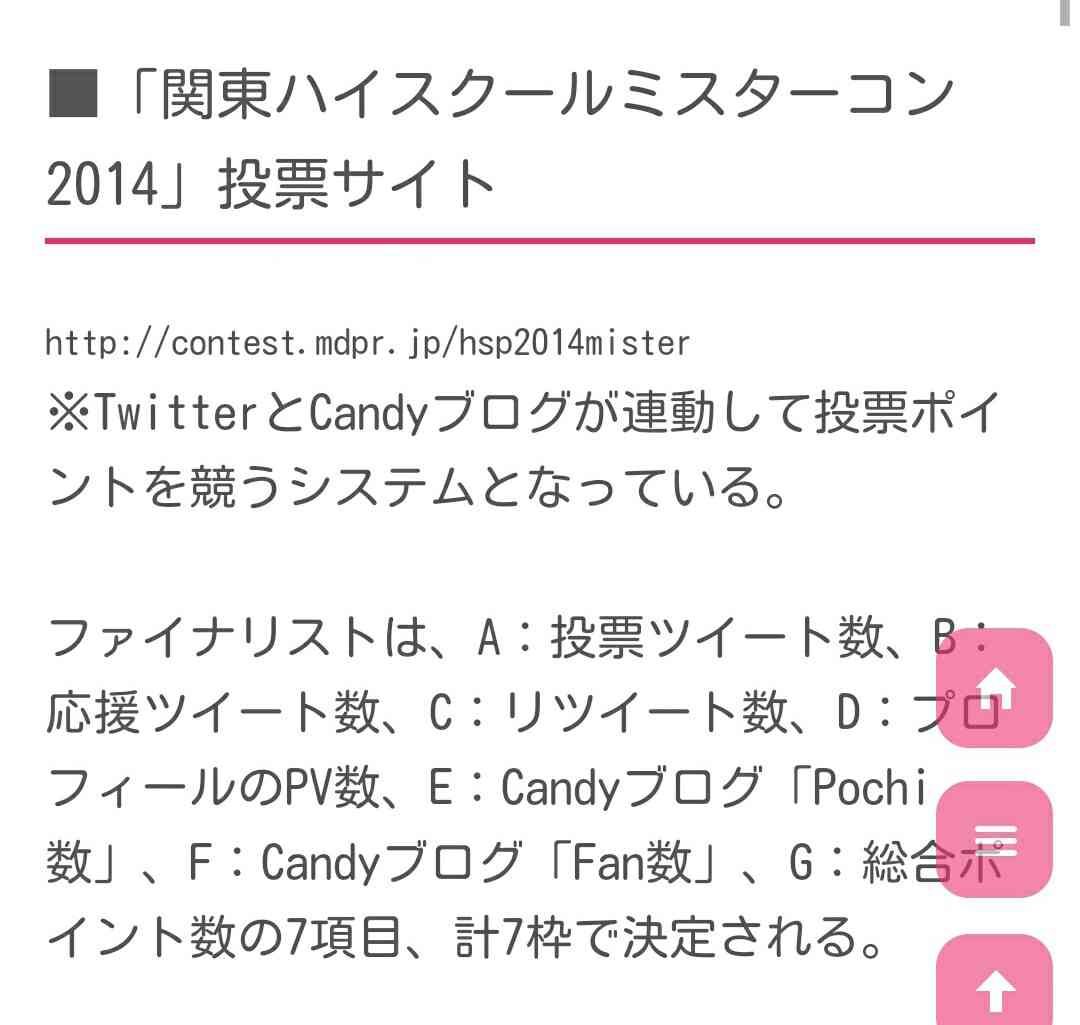
Task: Tap the pink home floating button
Action: [994, 688]
